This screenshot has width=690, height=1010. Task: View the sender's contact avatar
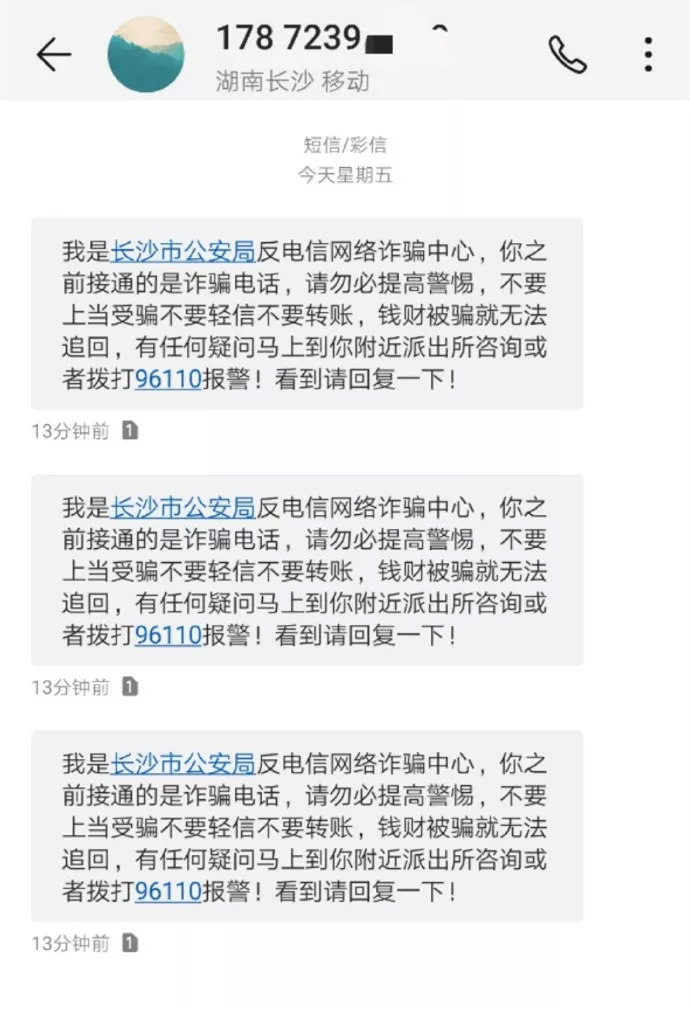click(x=146, y=55)
